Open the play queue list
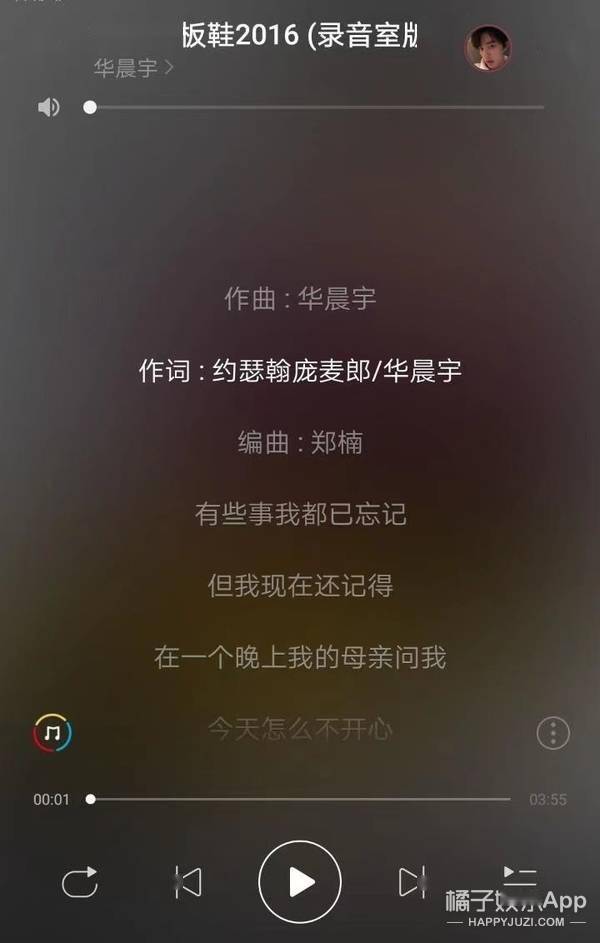Screen dimensions: 600x943 coord(520,879)
